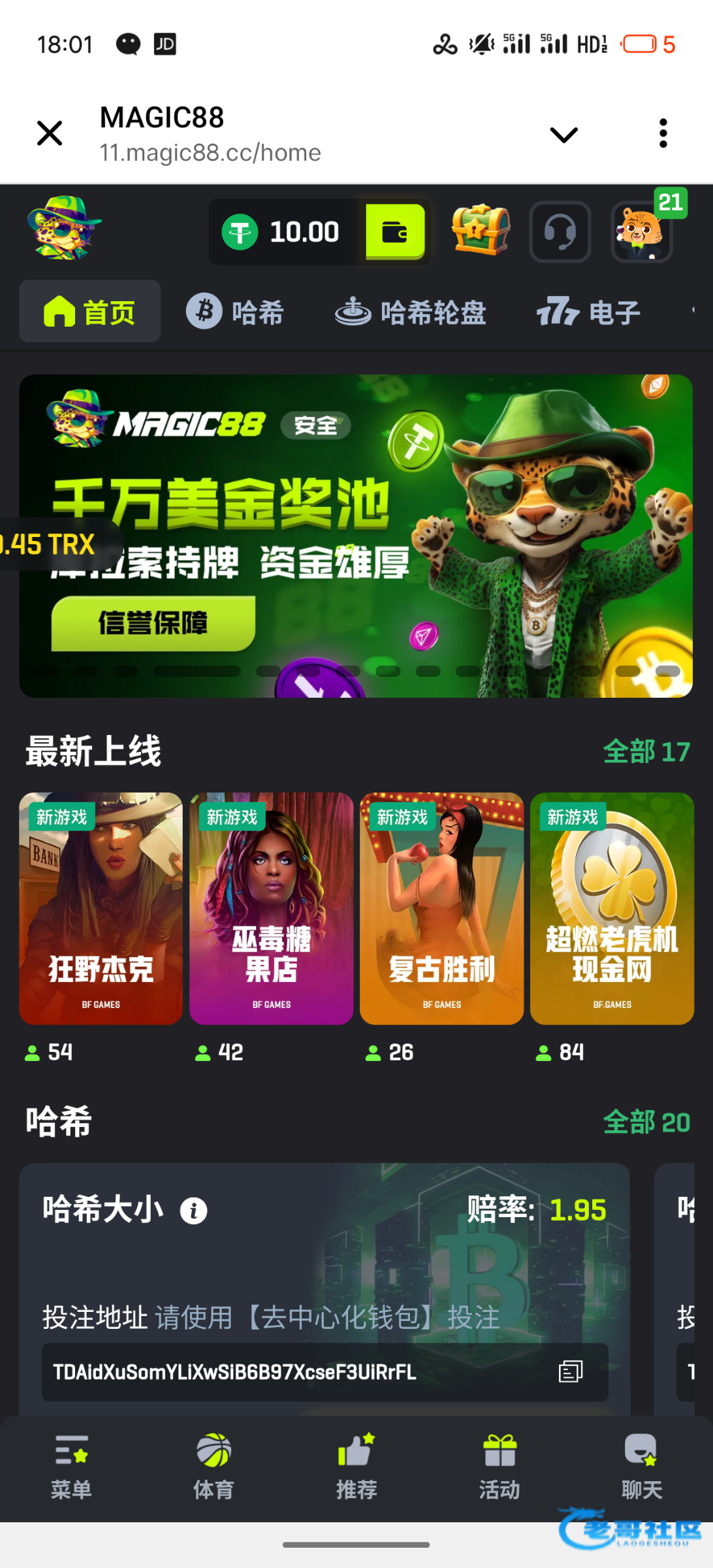Copy the 哈希大小 betting address

coord(570,1371)
